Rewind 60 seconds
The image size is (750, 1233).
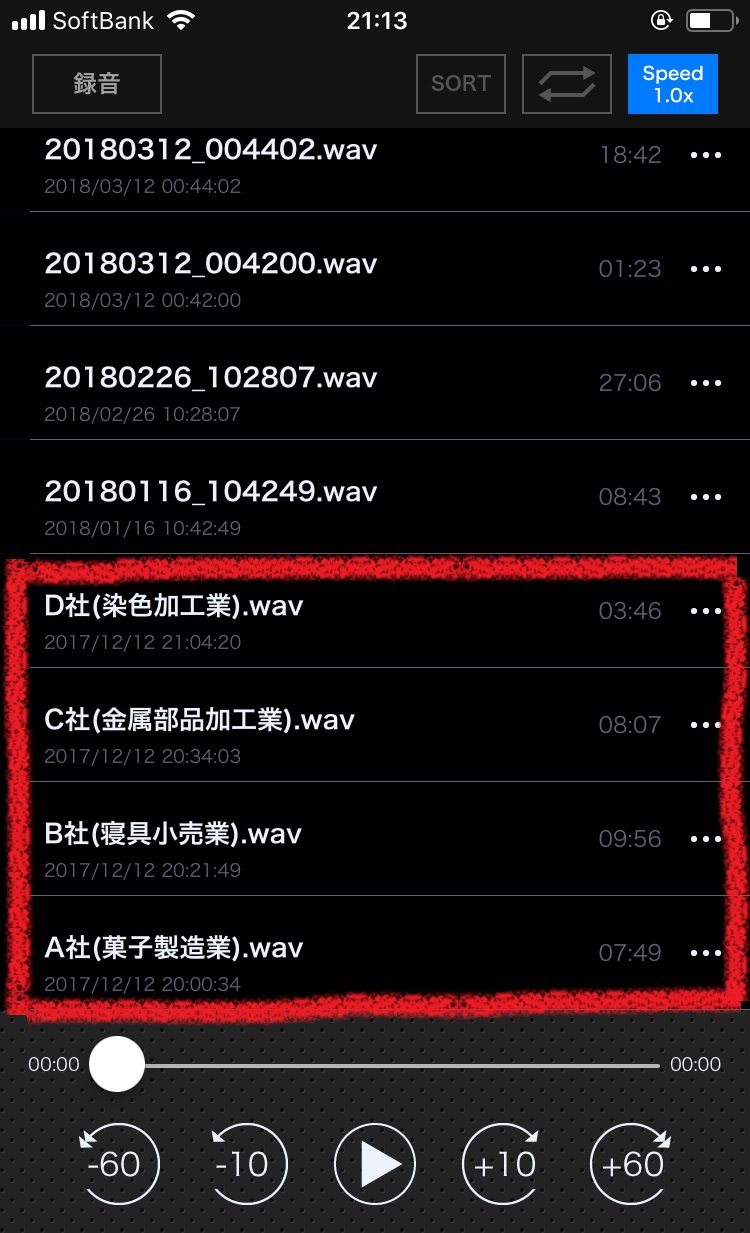(118, 1164)
